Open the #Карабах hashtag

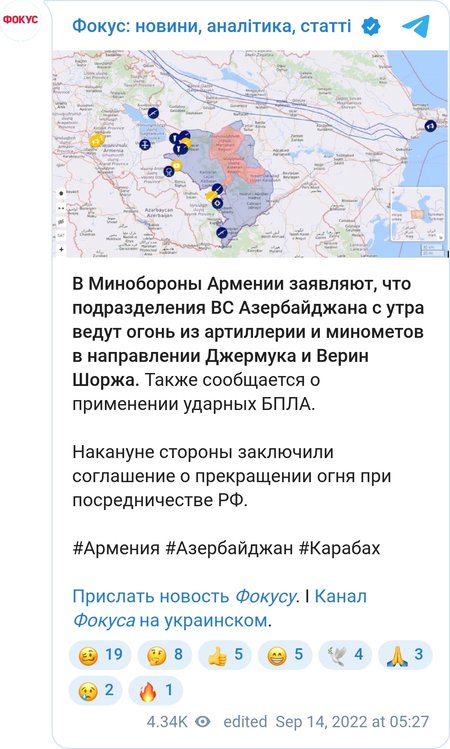coord(339,548)
